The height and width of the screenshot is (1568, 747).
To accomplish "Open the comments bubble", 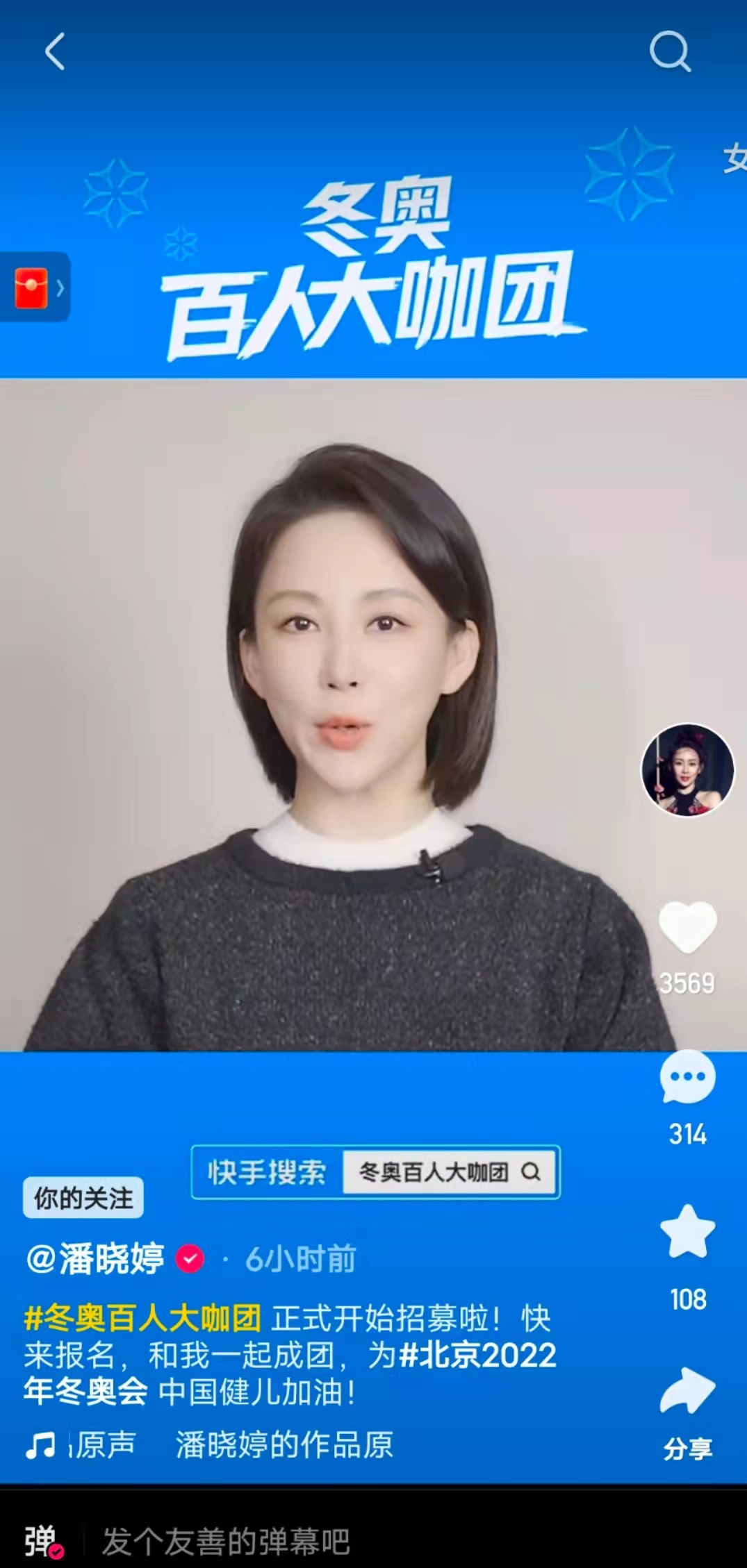I will [687, 1077].
